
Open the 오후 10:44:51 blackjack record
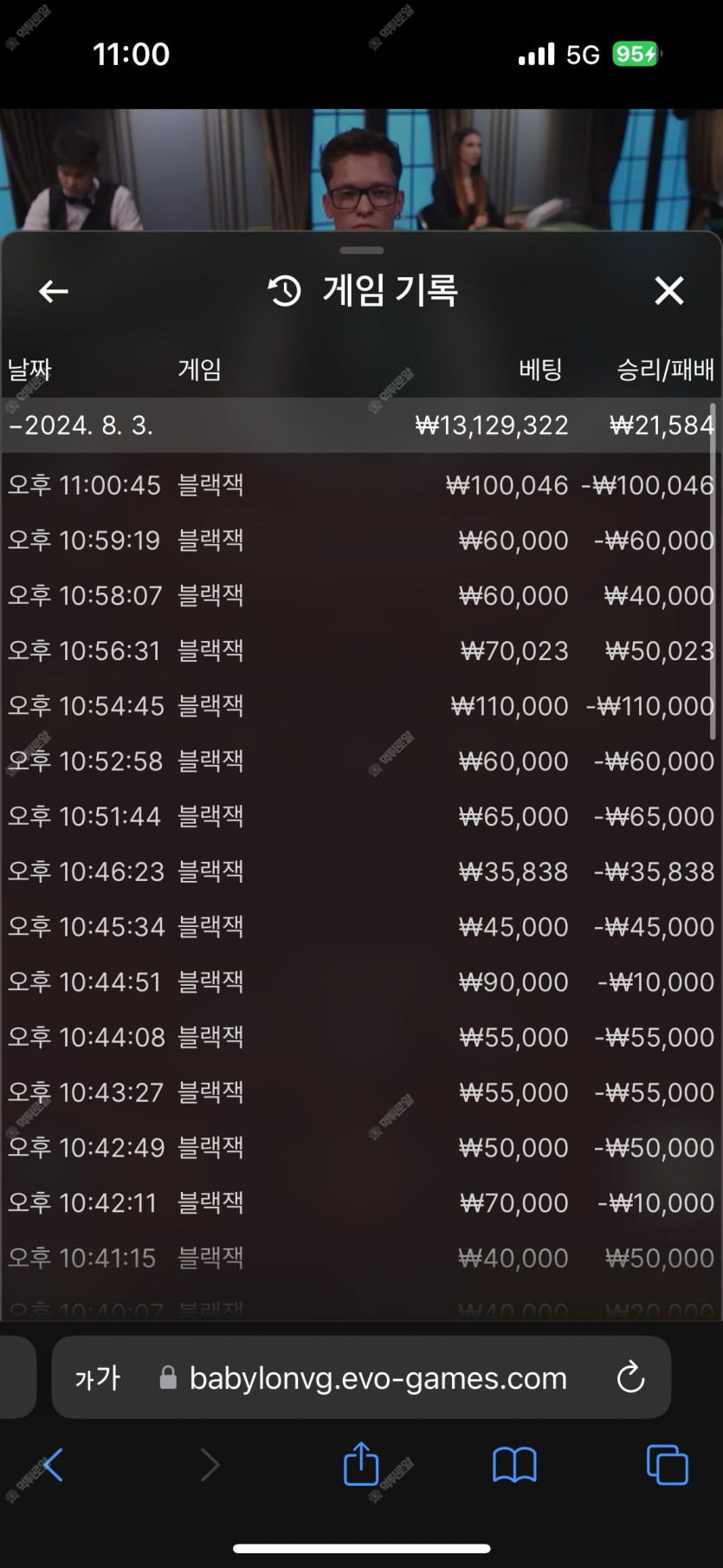360,982
